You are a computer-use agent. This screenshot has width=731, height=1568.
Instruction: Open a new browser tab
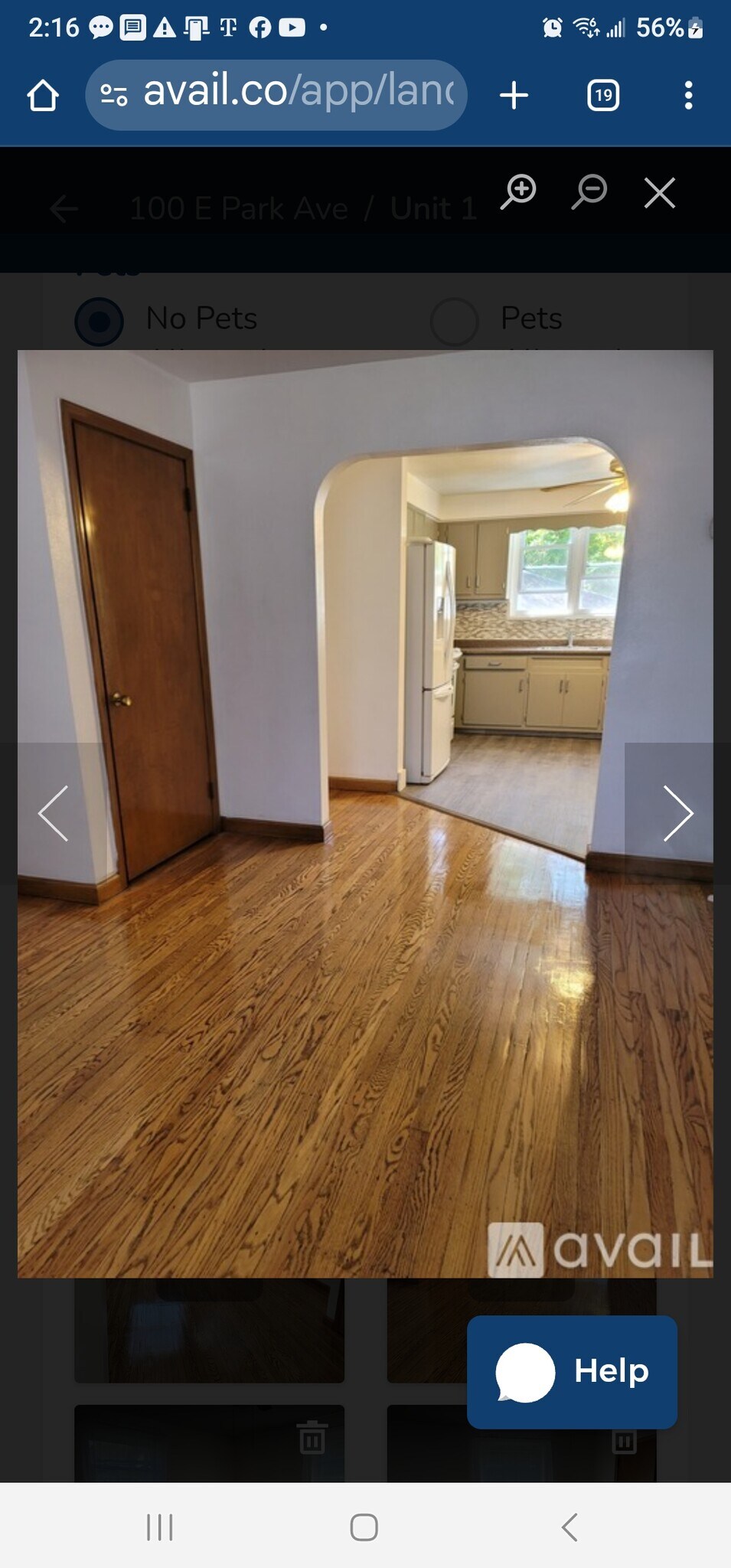514,96
